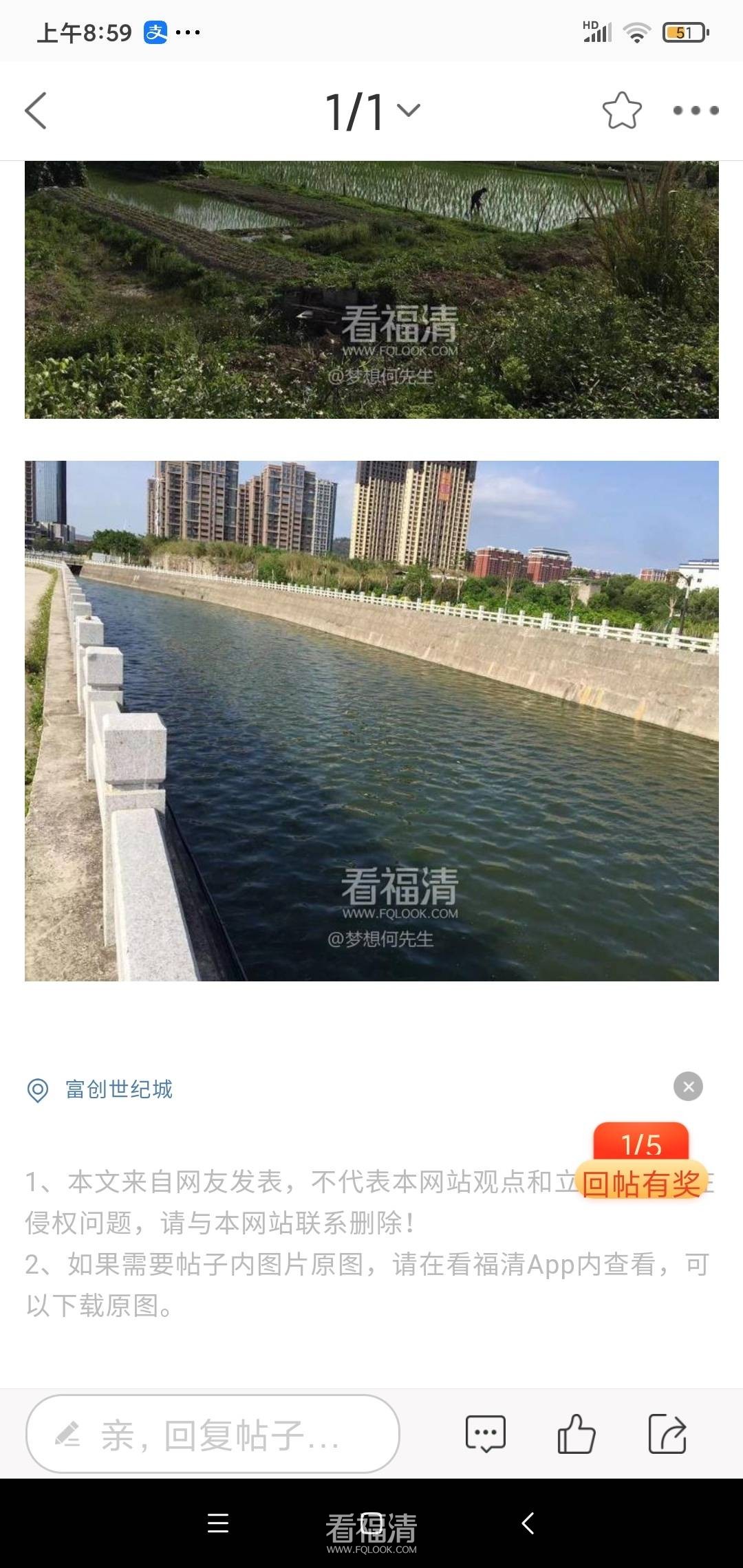Favorite the post using the star icon
Screen dimensions: 743x1568
(621, 110)
